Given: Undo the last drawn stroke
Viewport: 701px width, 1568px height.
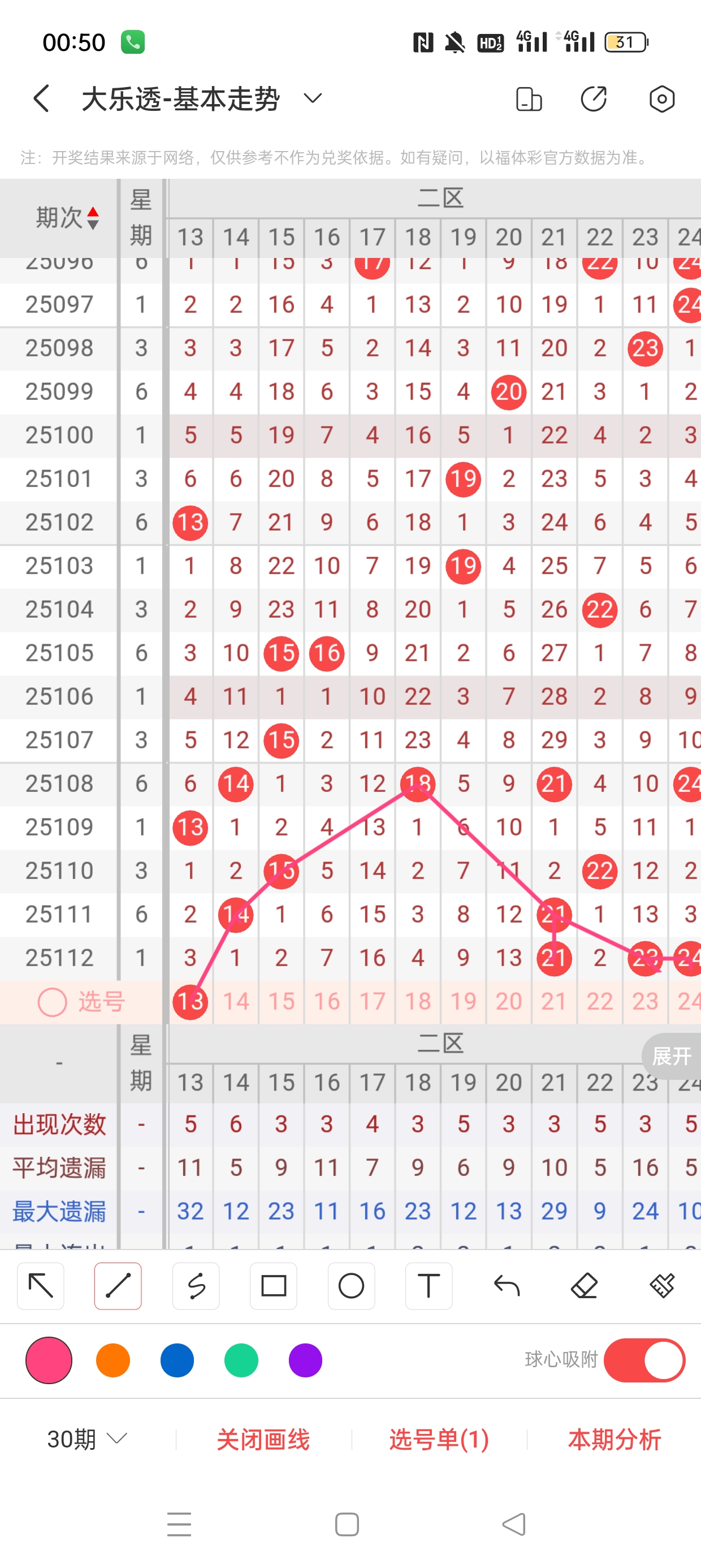Looking at the screenshot, I should [x=507, y=1286].
